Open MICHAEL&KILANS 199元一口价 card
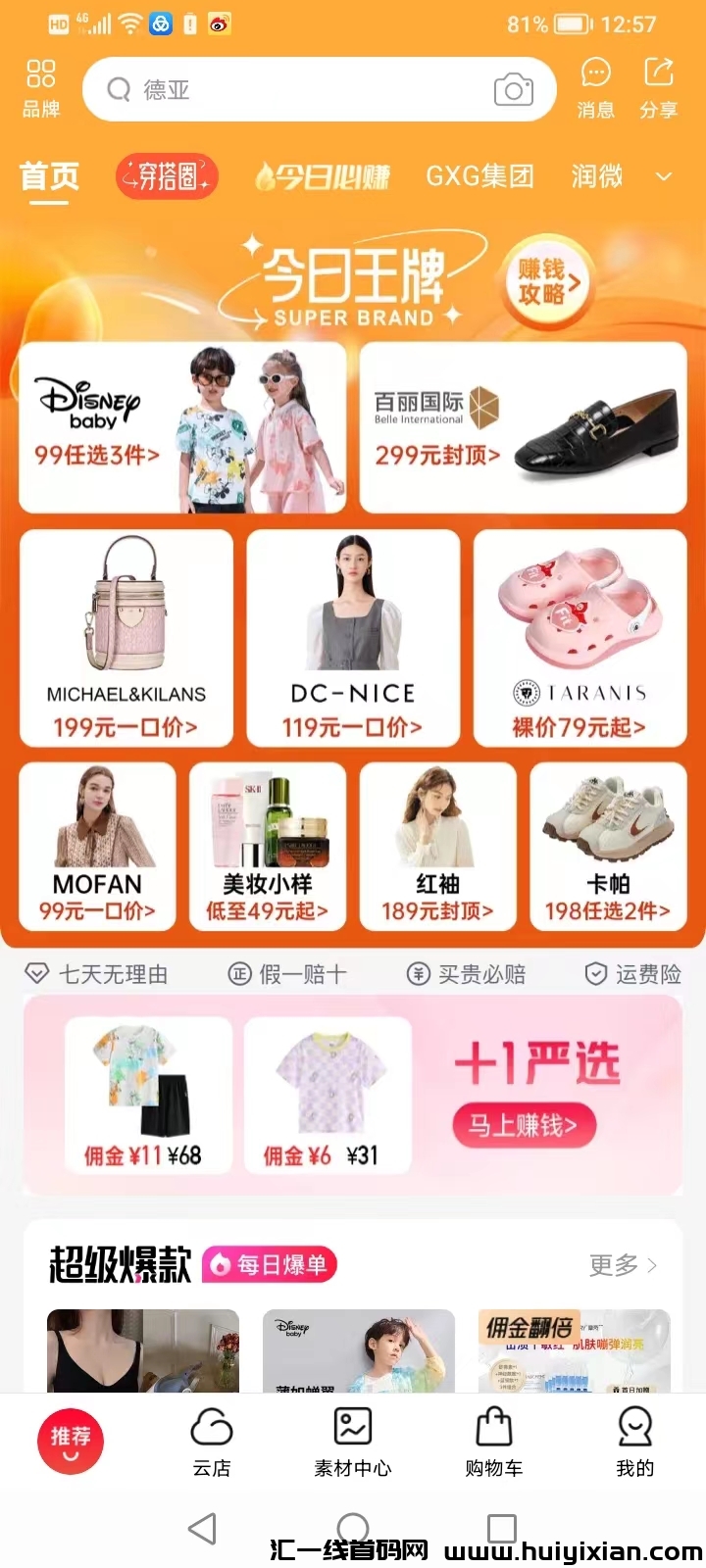Screen dimensions: 706x1568 (126, 638)
